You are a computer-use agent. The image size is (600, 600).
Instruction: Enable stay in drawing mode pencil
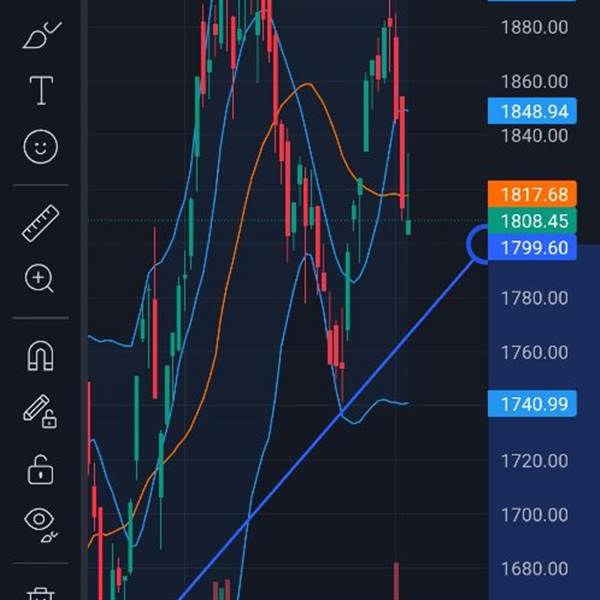point(40,411)
